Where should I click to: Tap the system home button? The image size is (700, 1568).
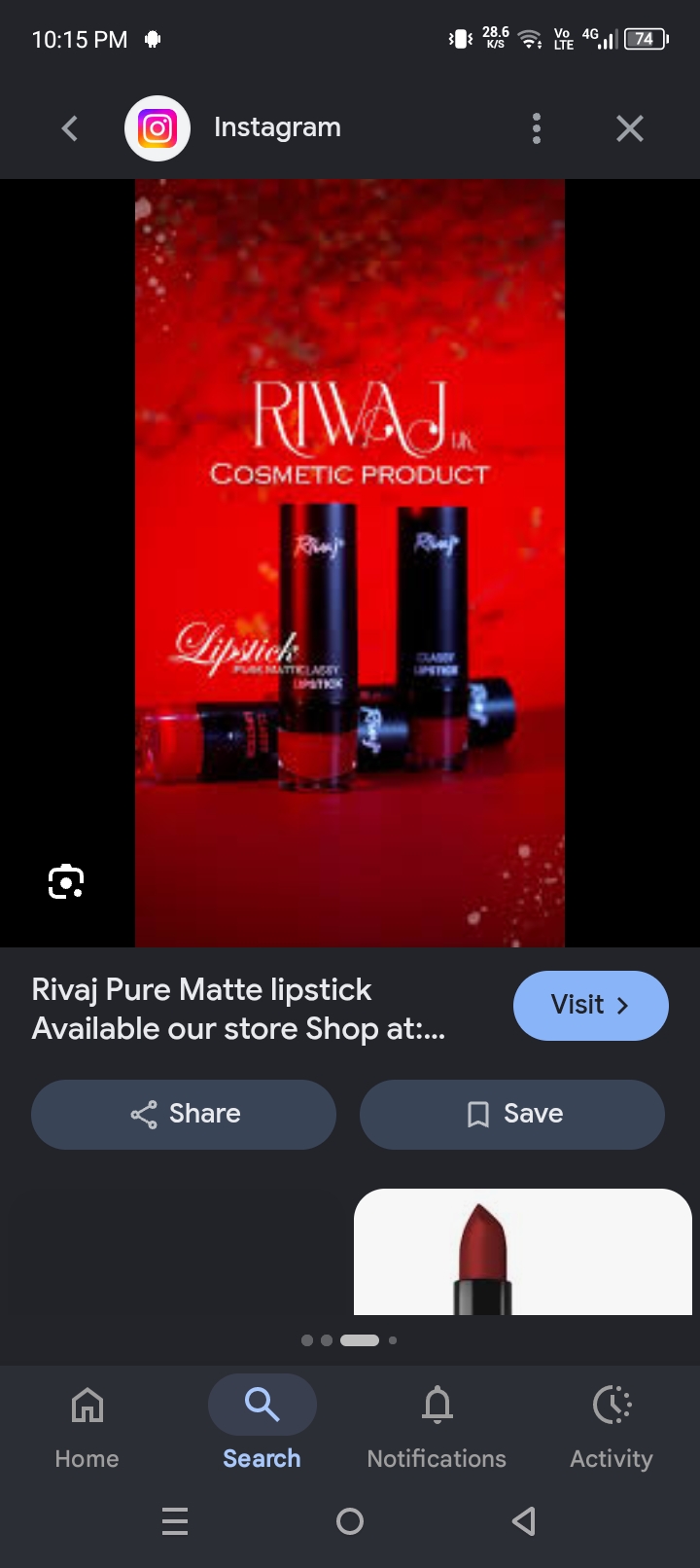coord(350,1520)
